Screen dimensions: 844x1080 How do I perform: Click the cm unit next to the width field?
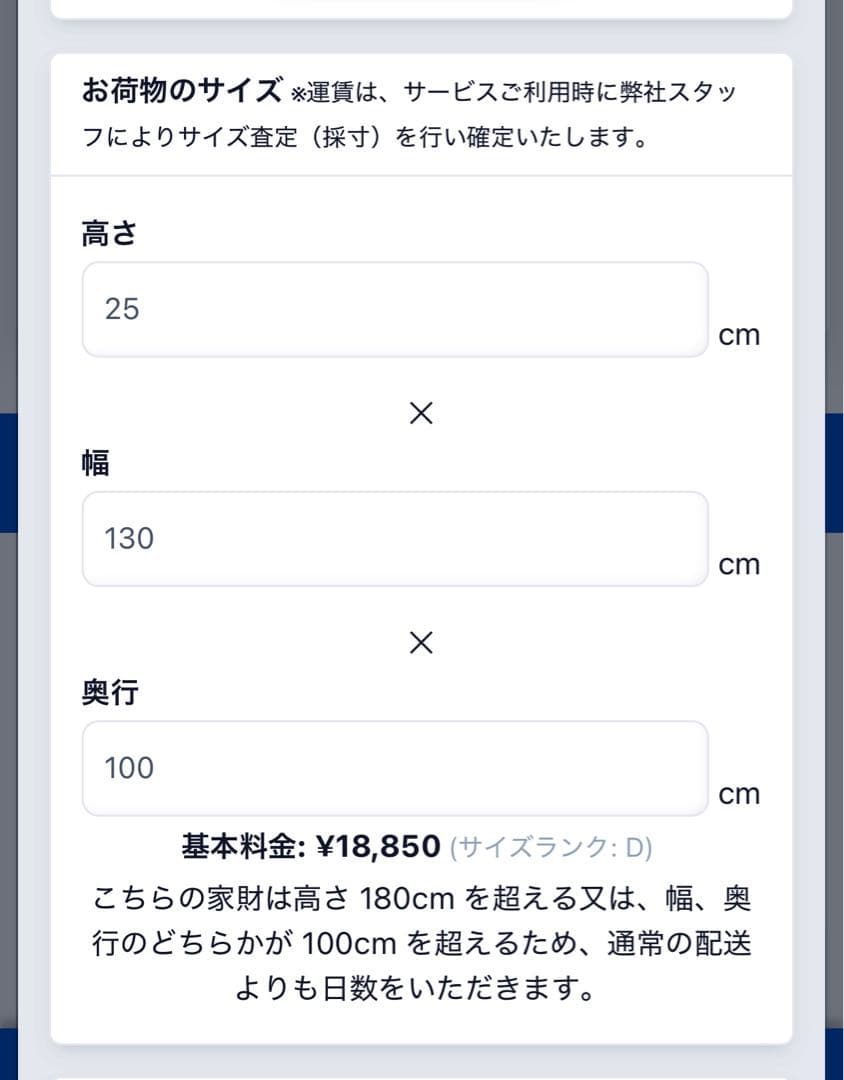click(x=739, y=563)
